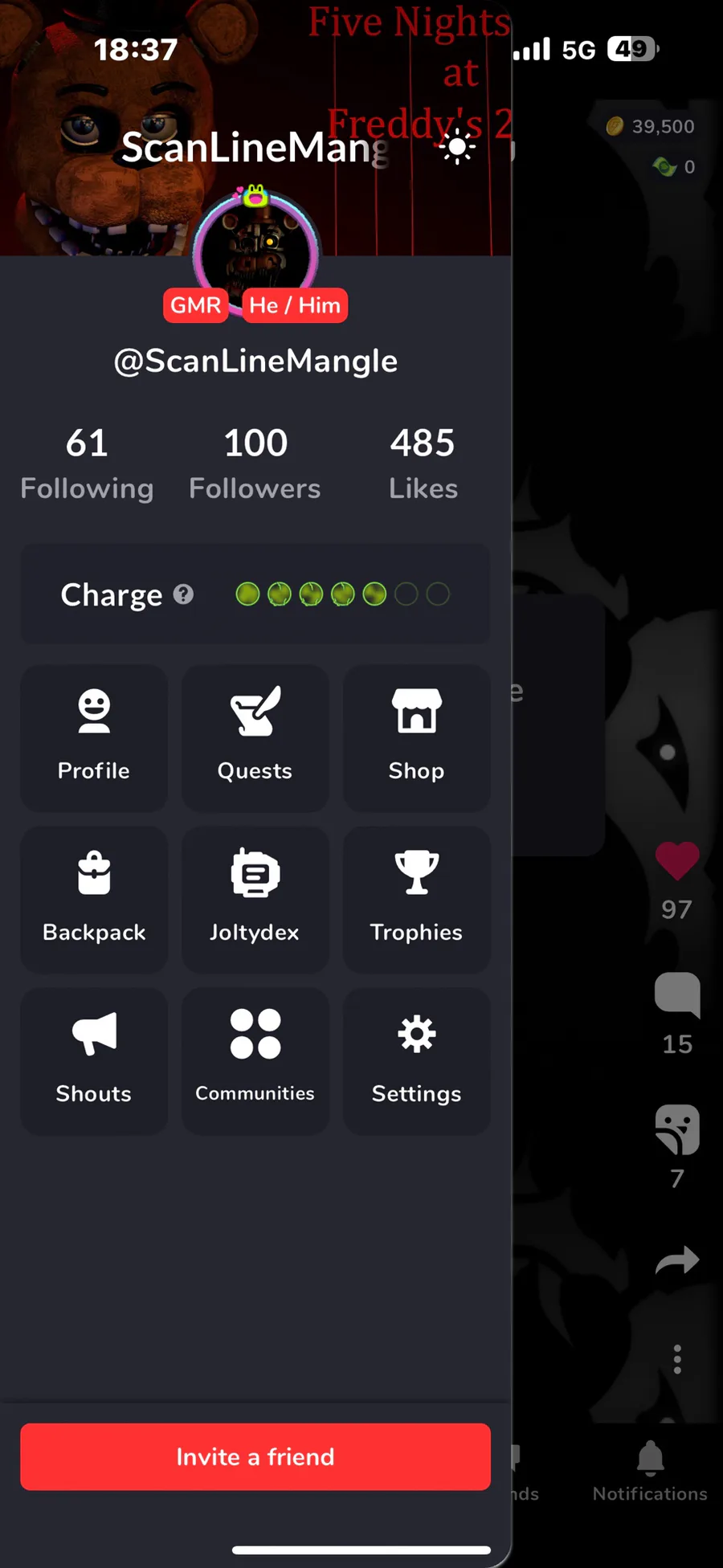The height and width of the screenshot is (1568, 723).
Task: Open the Joltydex
Action: [255, 900]
